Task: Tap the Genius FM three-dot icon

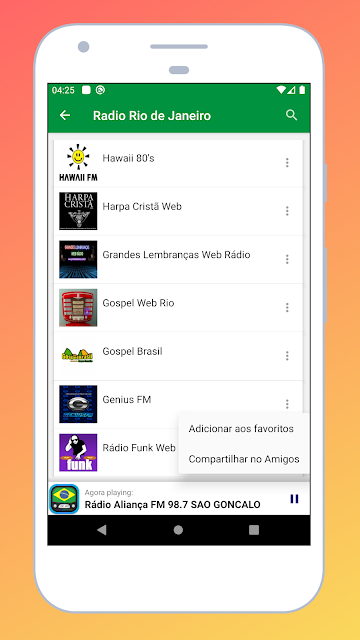Action: (x=287, y=404)
